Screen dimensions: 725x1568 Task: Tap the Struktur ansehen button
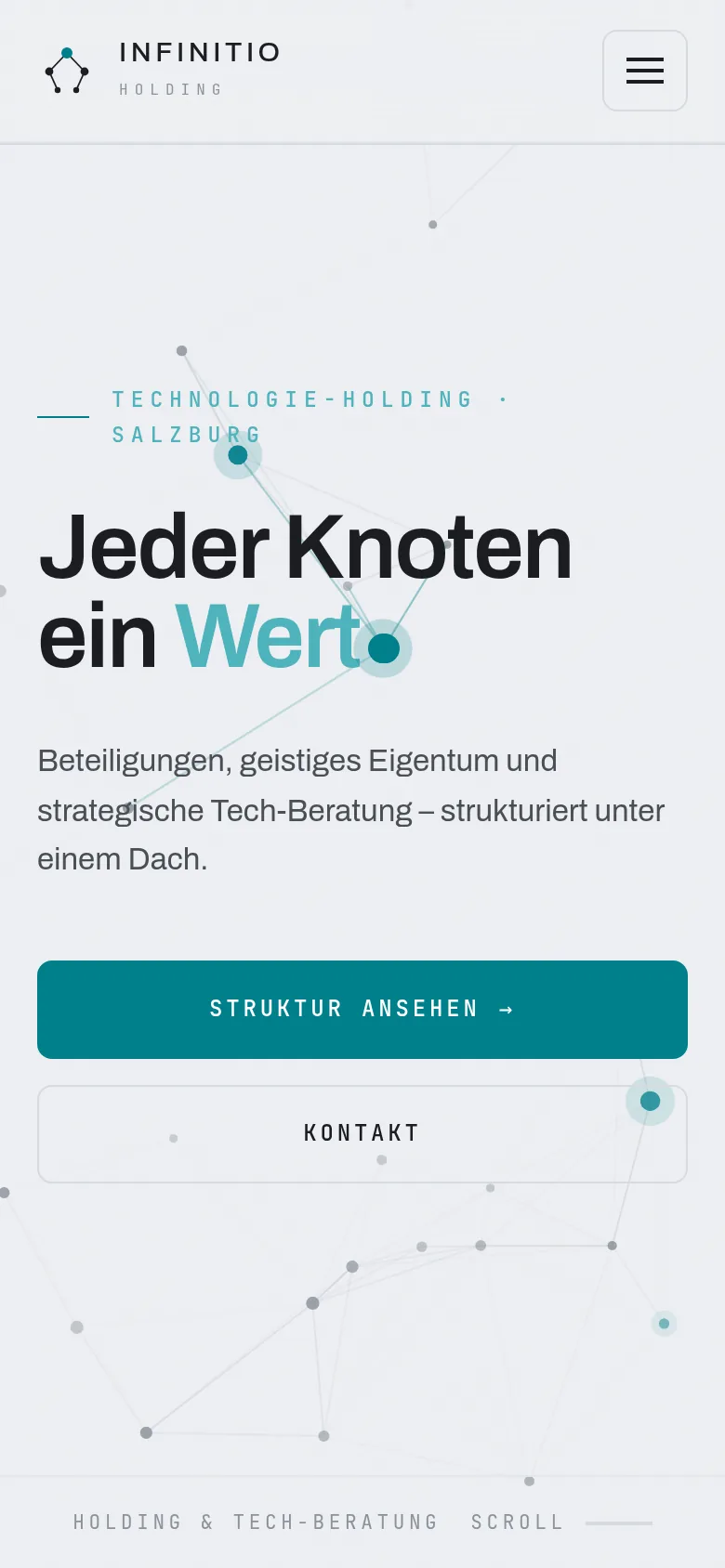point(362,1010)
